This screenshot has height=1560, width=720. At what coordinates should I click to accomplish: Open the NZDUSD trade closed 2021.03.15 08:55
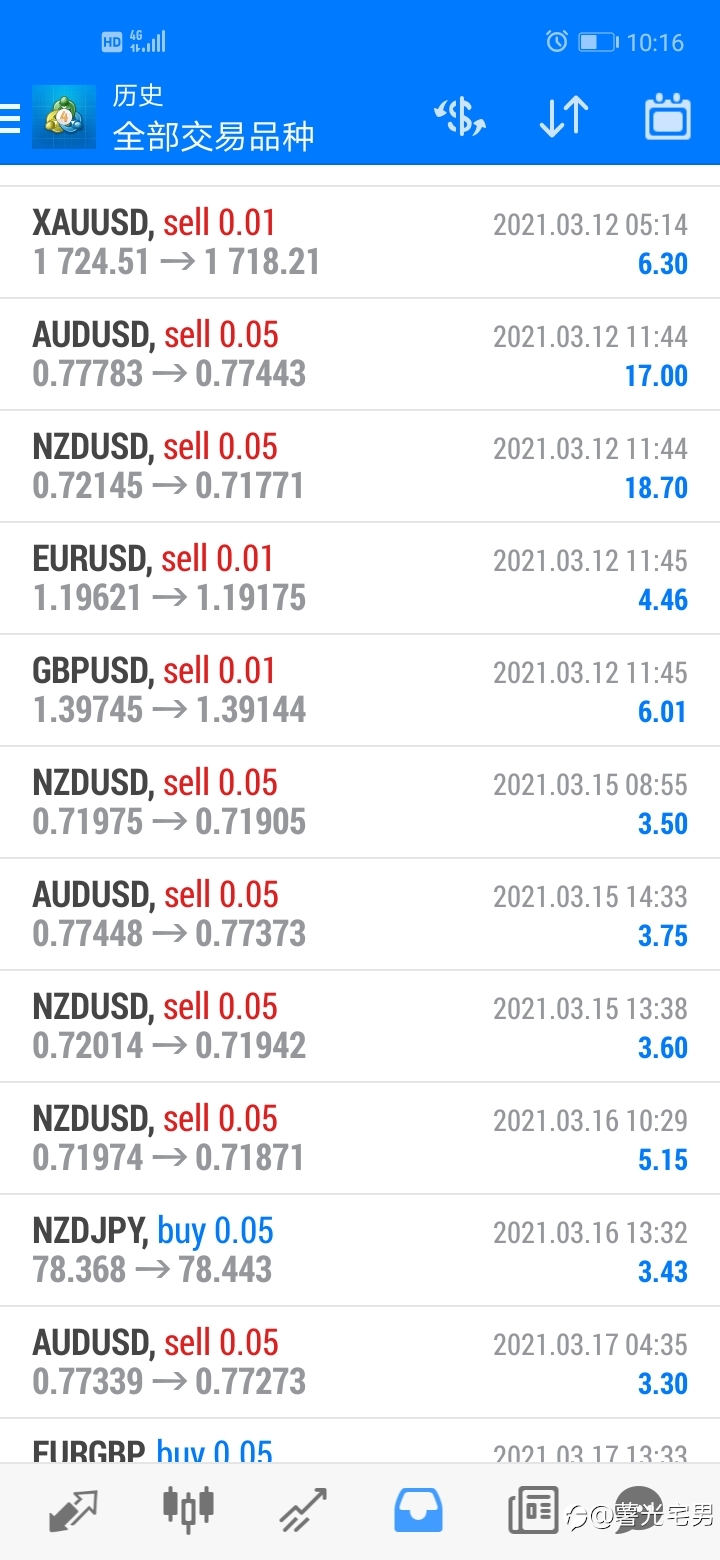(360, 802)
